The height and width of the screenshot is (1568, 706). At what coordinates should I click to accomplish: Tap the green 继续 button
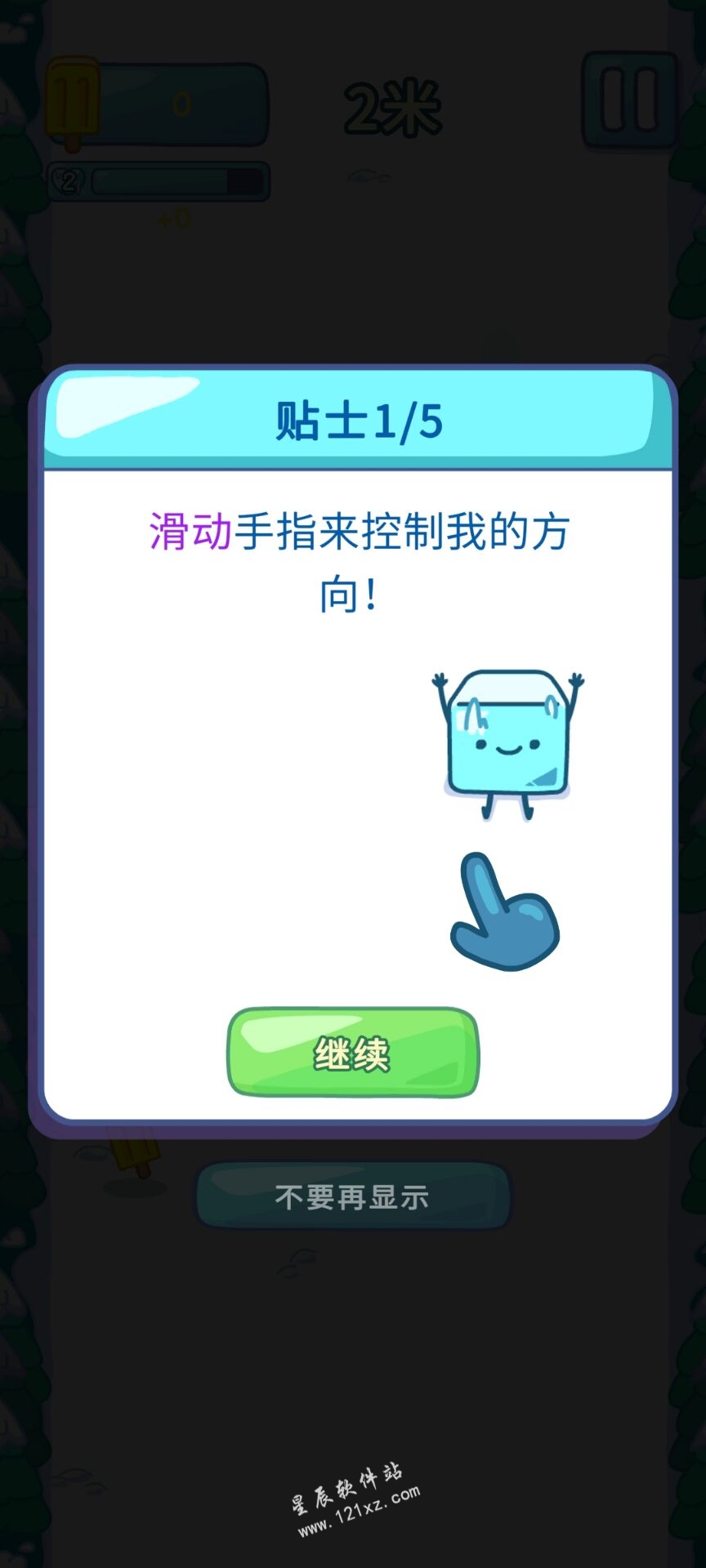pos(352,1052)
